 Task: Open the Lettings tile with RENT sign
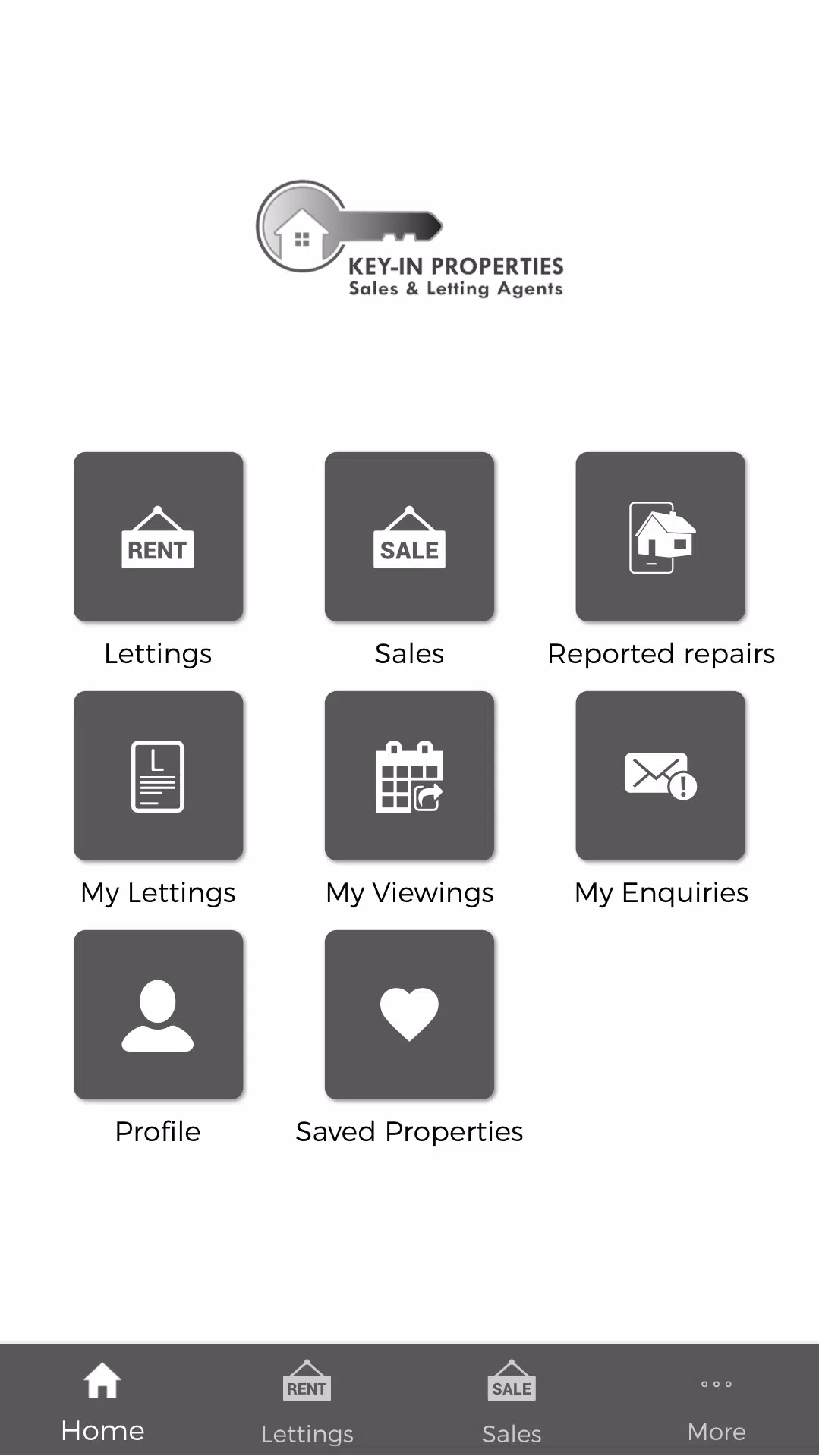[x=158, y=537]
